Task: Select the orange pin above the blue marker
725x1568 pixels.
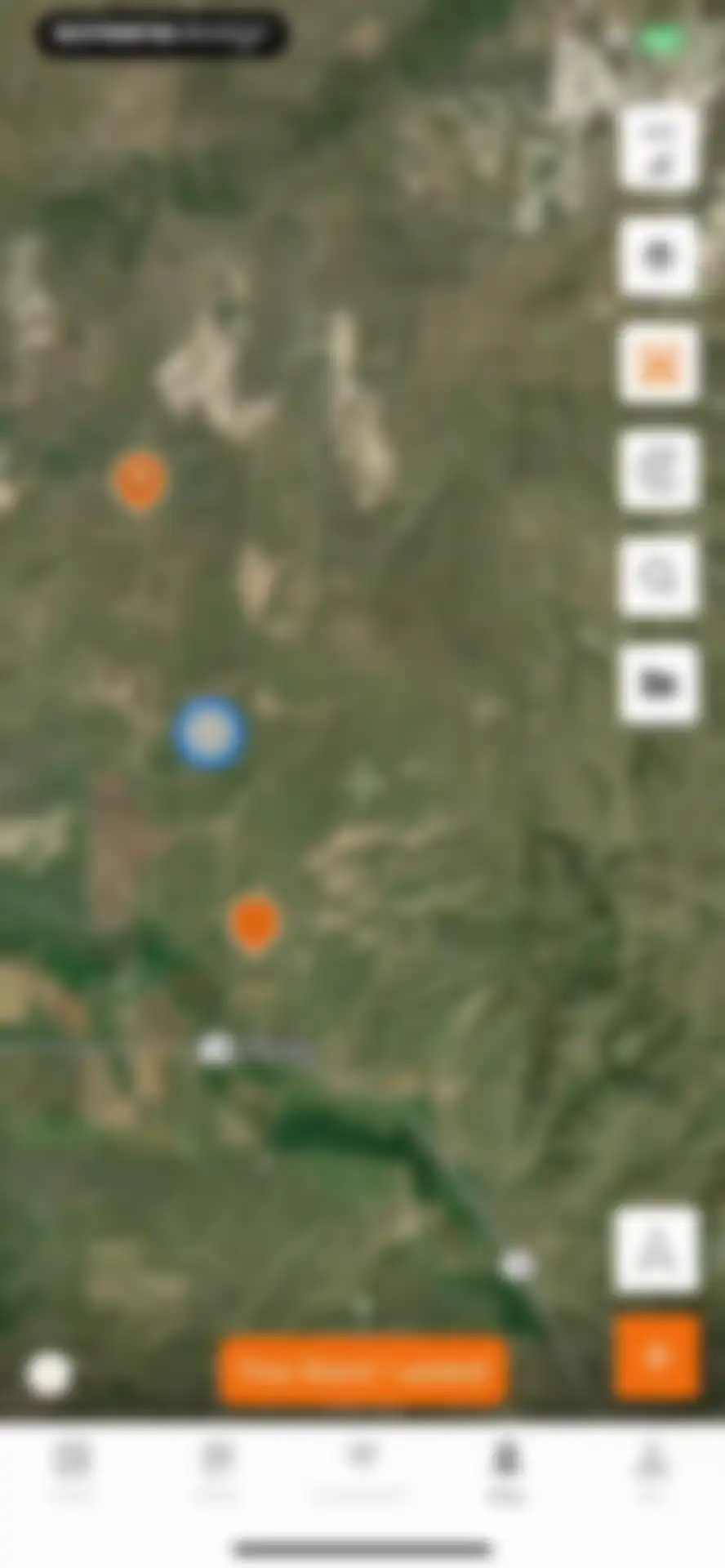Action: coord(140,482)
